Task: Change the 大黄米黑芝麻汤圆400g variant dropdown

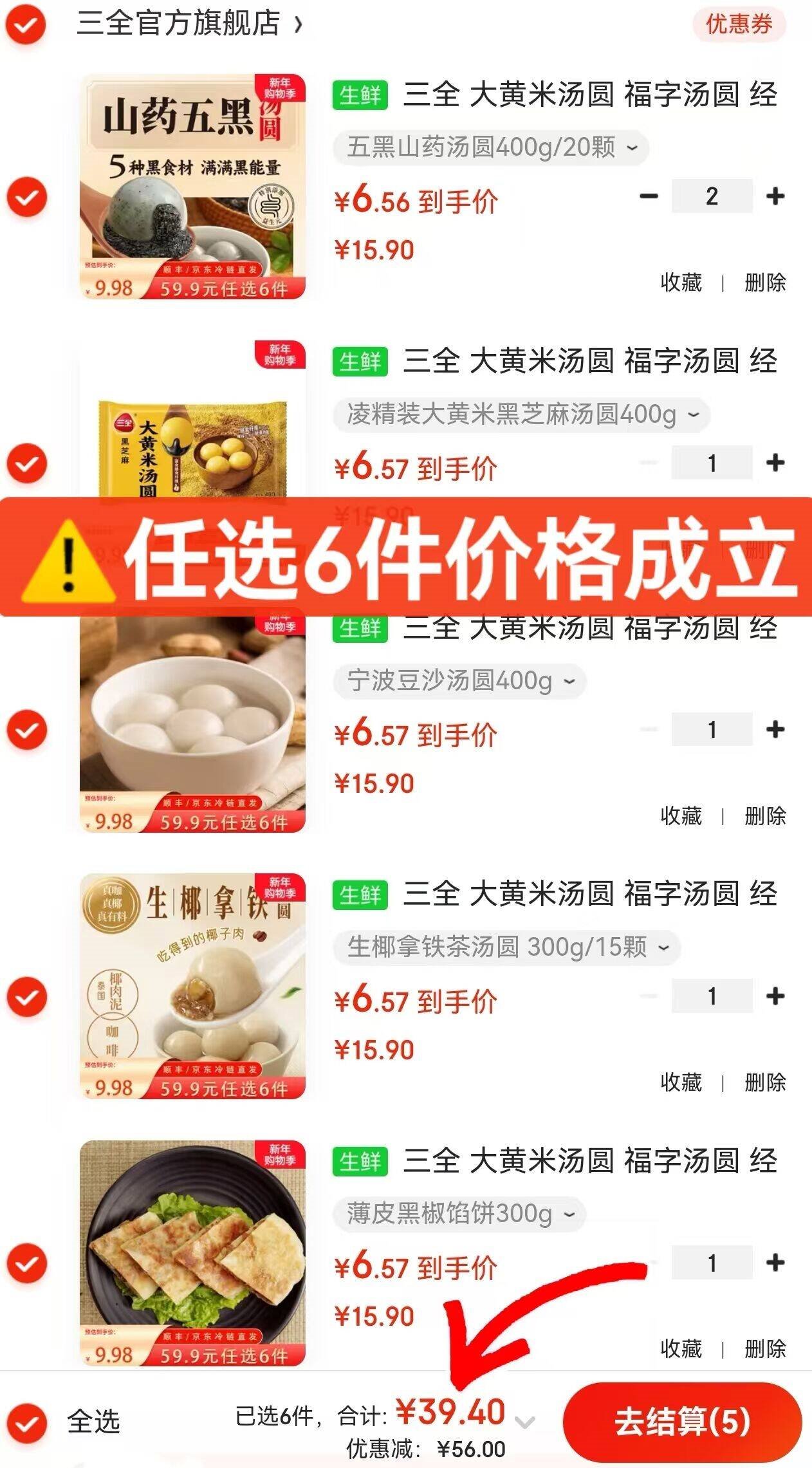Action: click(x=521, y=414)
